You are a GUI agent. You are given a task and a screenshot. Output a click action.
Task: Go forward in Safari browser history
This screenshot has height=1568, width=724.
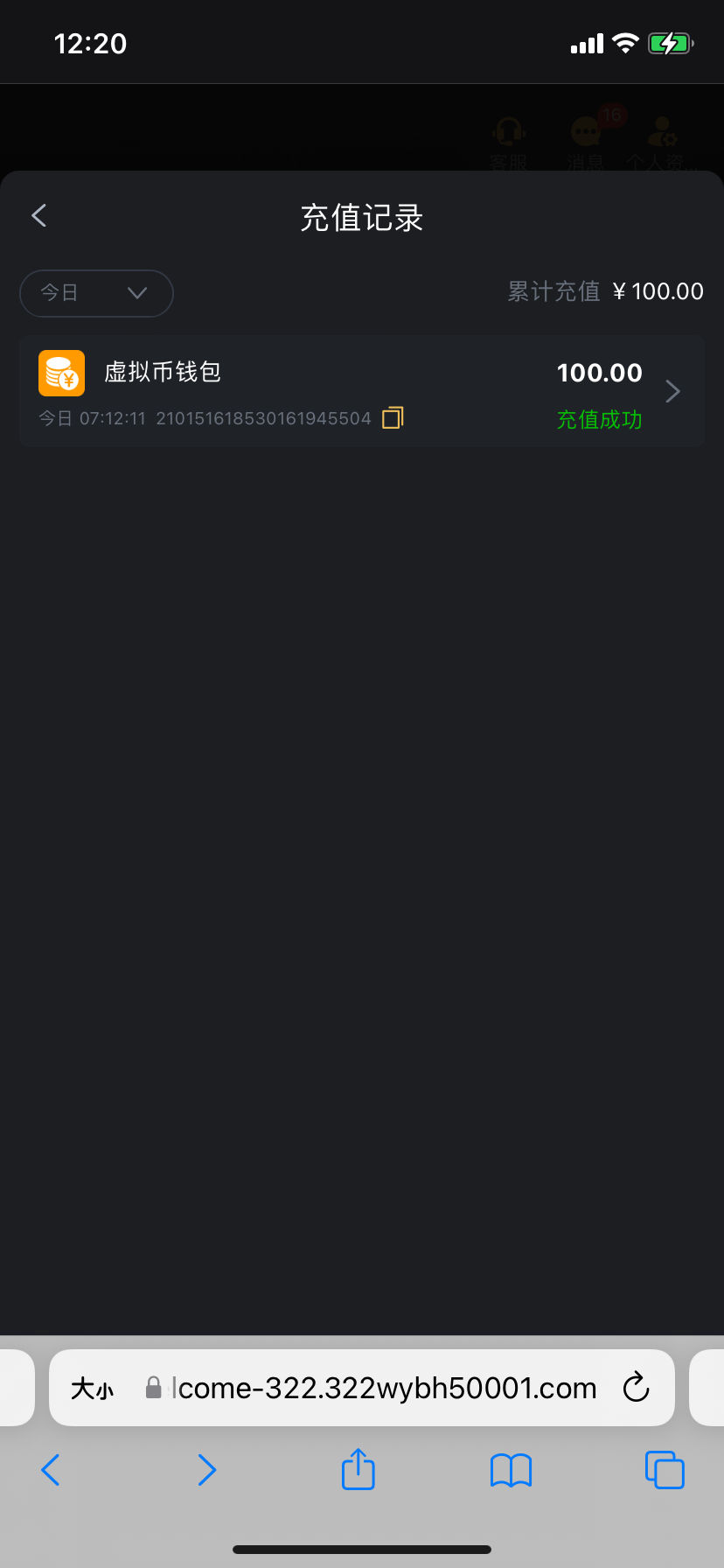(206, 1470)
